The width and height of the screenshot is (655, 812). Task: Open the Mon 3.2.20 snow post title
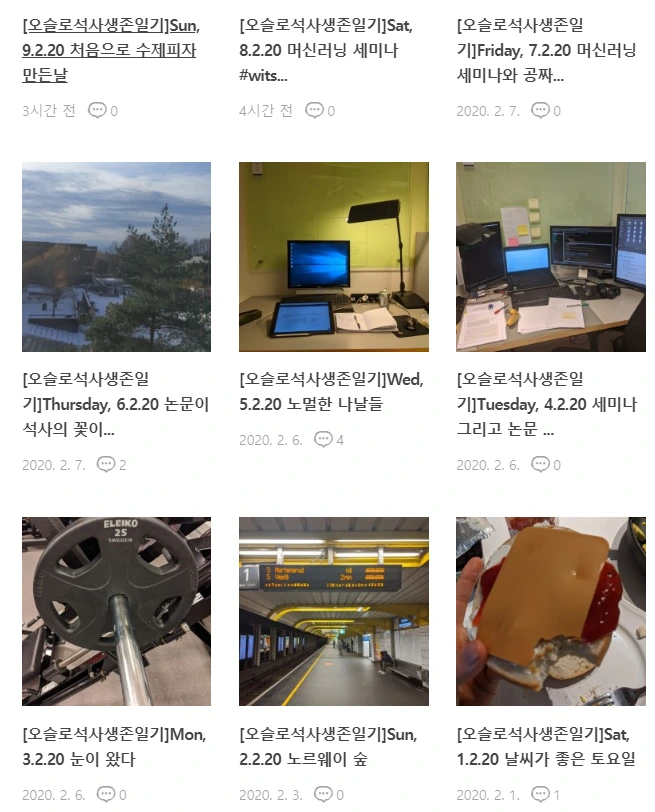[113, 746]
